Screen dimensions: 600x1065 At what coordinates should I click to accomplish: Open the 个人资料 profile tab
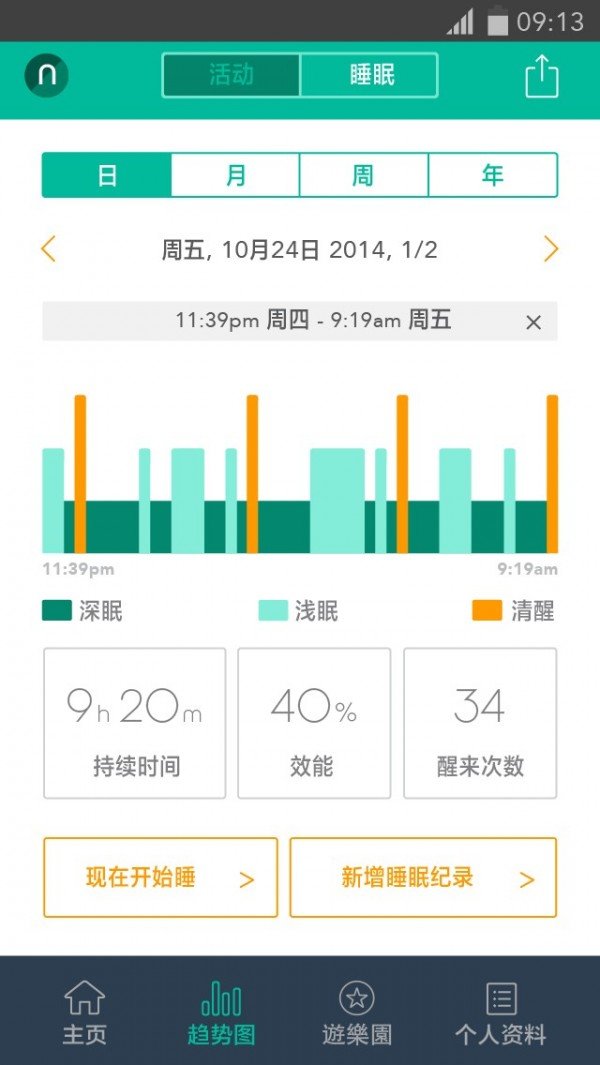[x=500, y=1011]
